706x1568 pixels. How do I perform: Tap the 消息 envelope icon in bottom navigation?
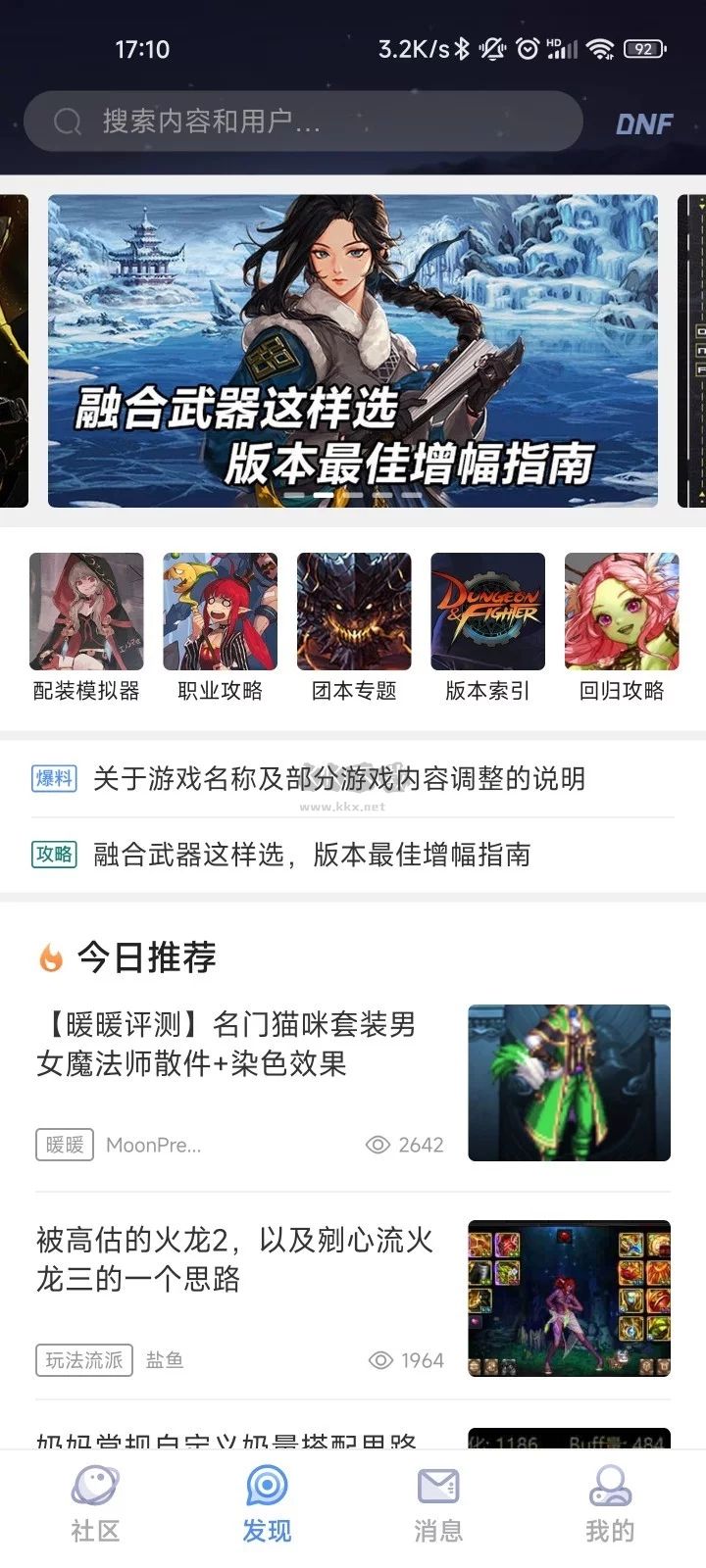[436, 1484]
